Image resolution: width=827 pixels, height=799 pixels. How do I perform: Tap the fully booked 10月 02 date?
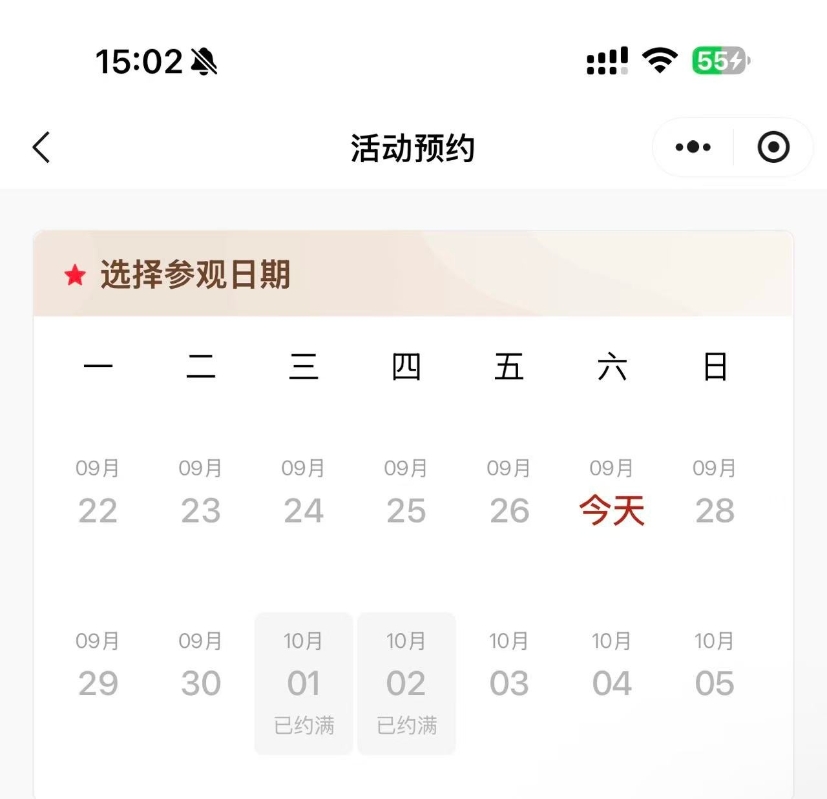pos(407,683)
